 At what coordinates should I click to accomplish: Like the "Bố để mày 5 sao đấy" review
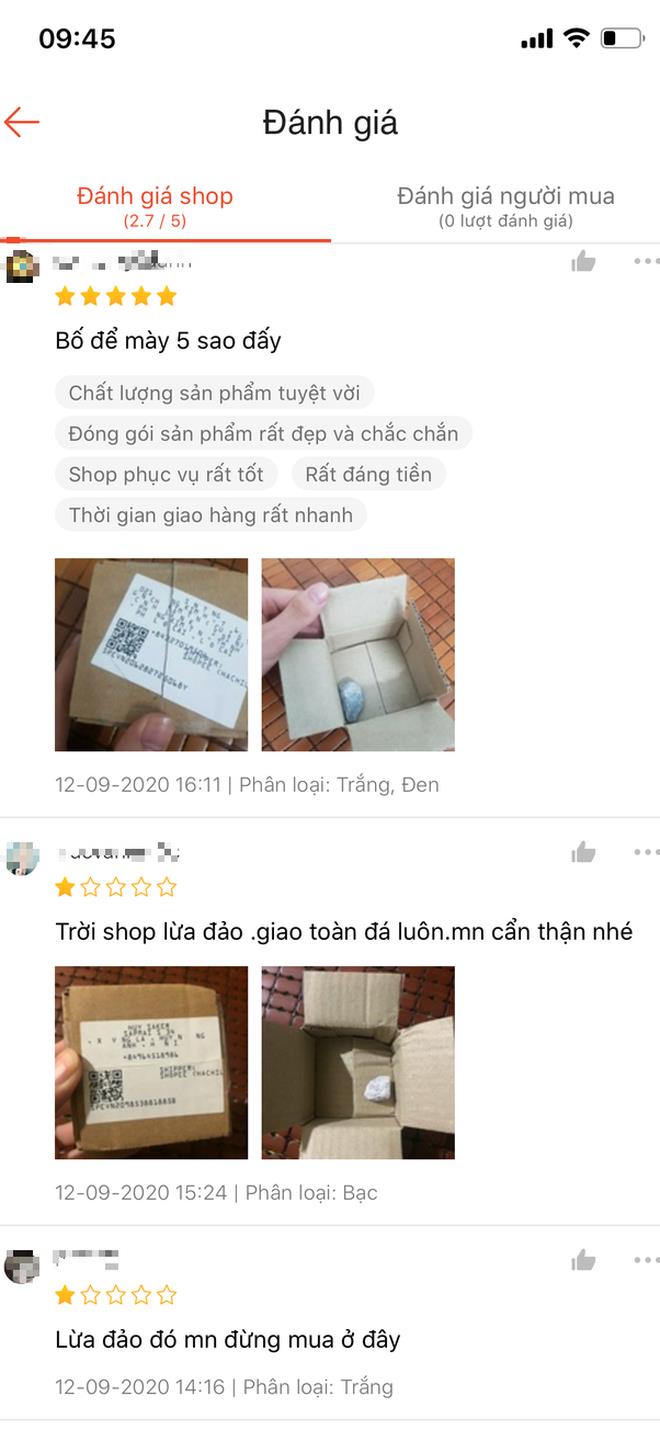[x=583, y=262]
